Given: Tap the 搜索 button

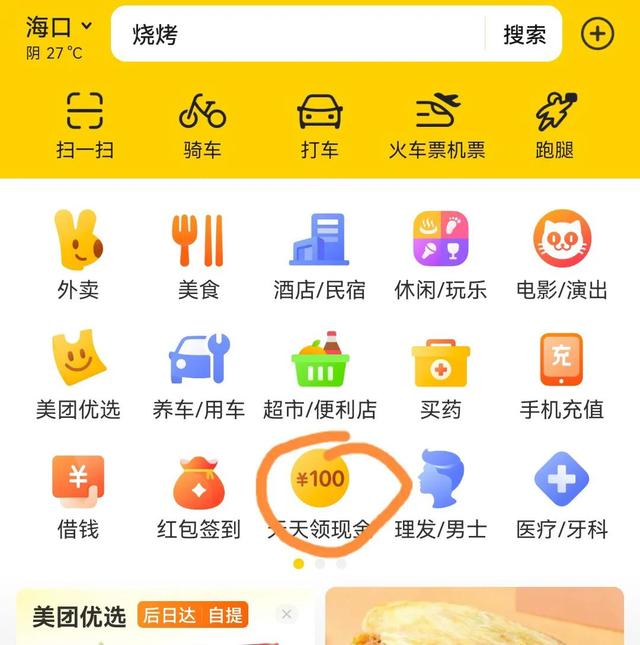Looking at the screenshot, I should pyautogui.click(x=524, y=35).
